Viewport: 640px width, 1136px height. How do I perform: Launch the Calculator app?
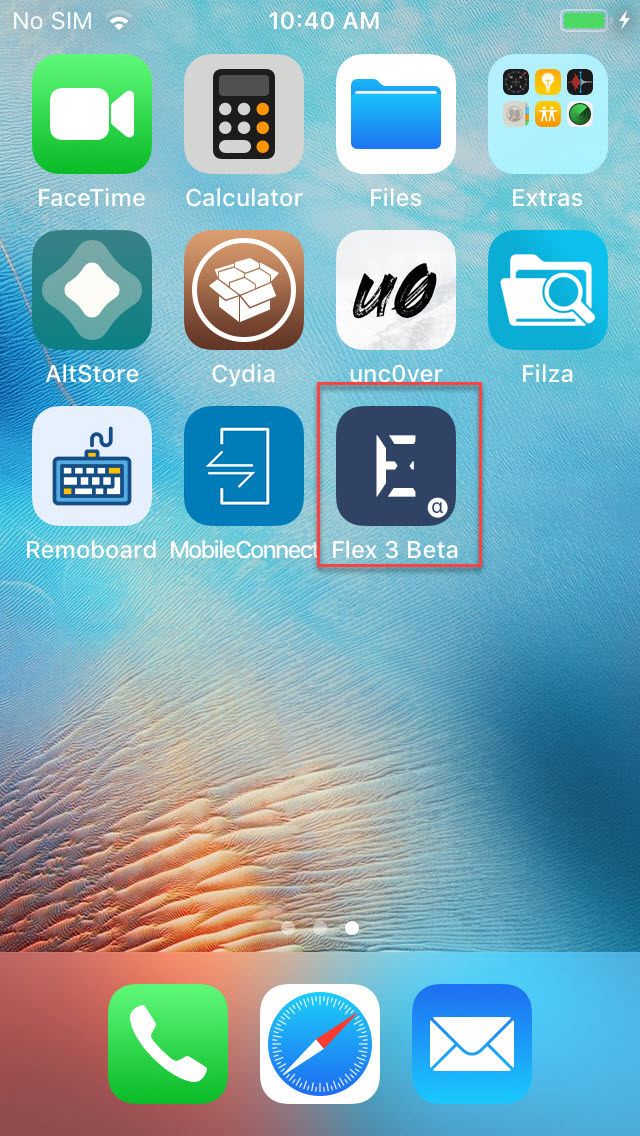click(244, 114)
